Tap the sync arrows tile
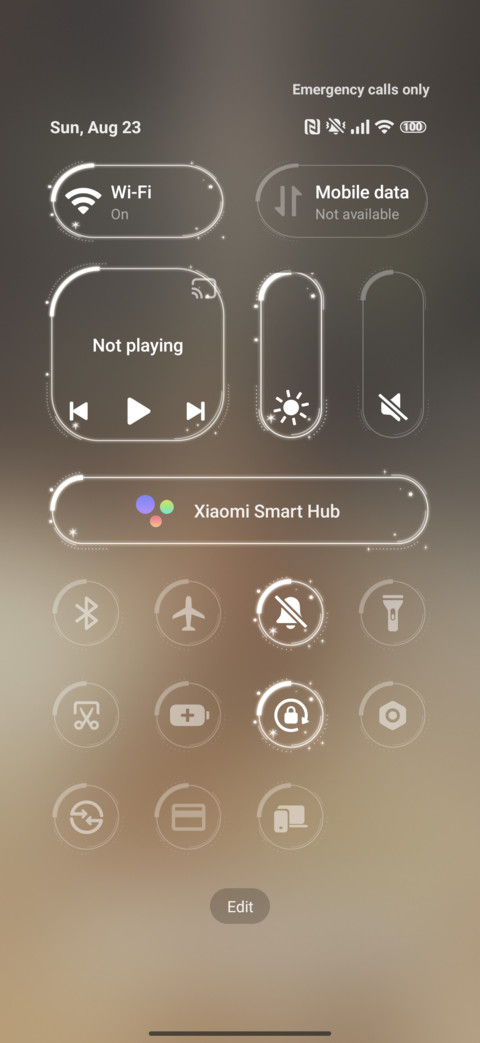Screen dimensions: 480x1043 (x=86, y=818)
